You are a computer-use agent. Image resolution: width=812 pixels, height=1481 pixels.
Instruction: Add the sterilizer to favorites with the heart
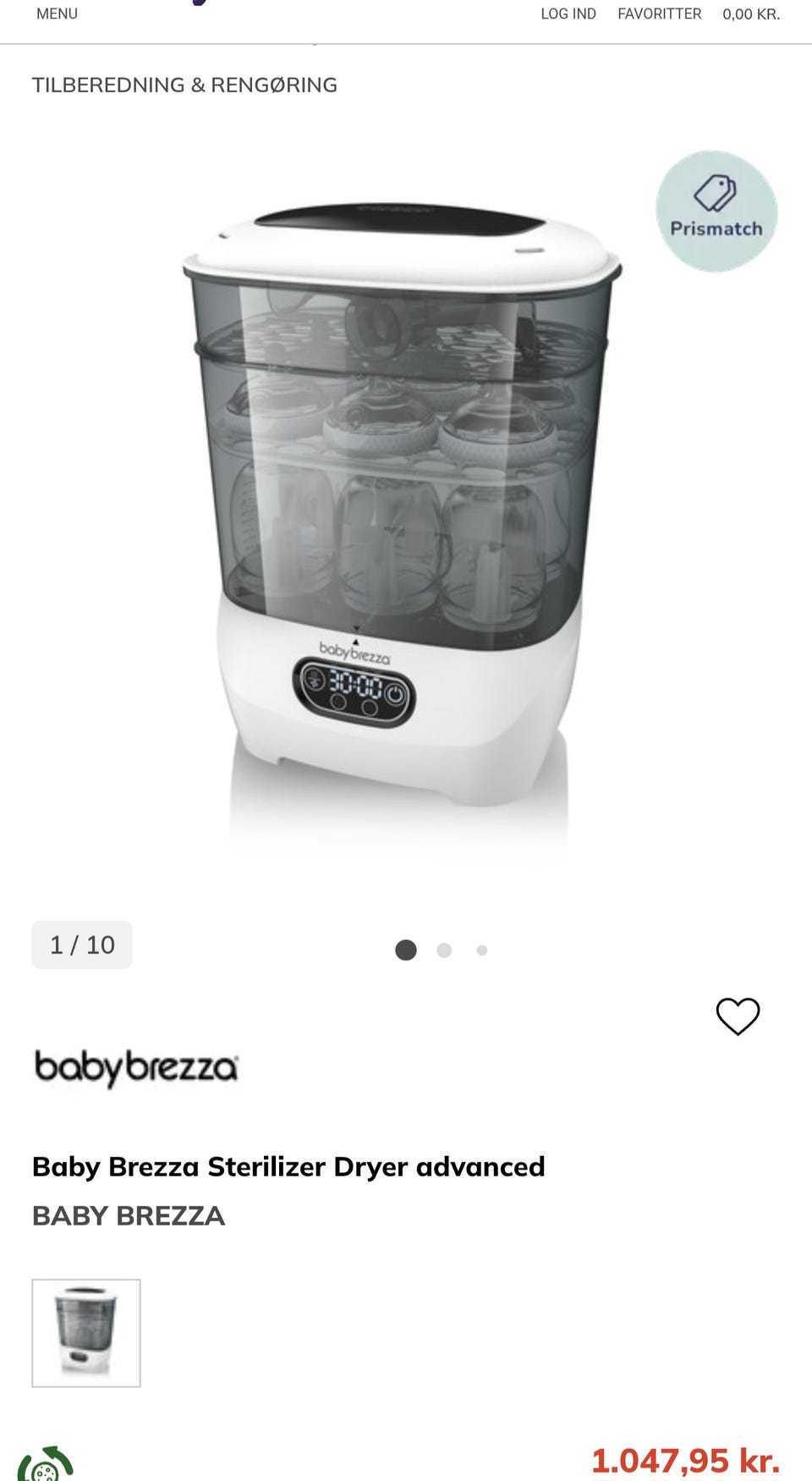click(x=738, y=1016)
